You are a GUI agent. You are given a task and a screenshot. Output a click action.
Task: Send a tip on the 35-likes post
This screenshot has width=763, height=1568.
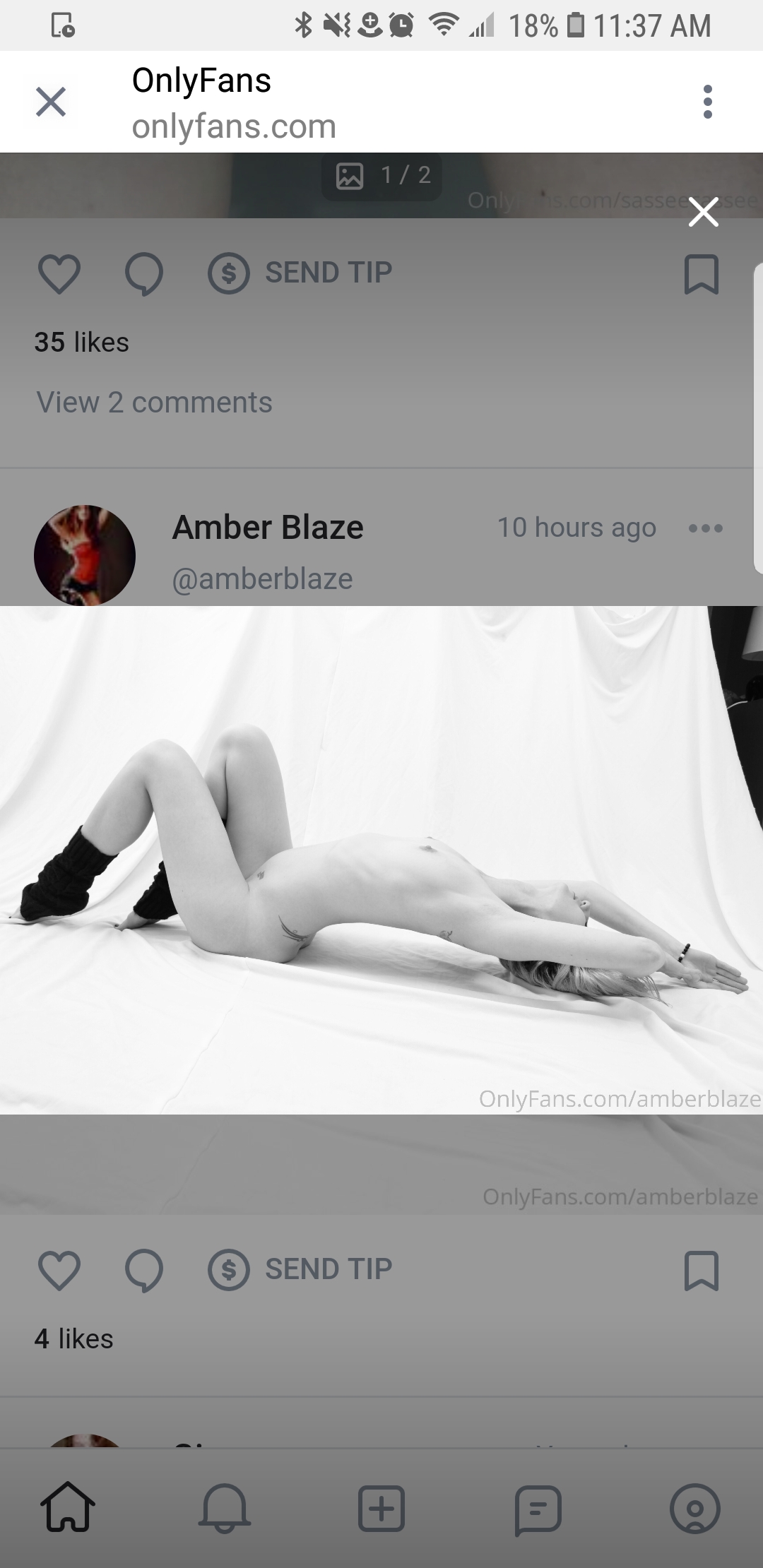click(300, 273)
